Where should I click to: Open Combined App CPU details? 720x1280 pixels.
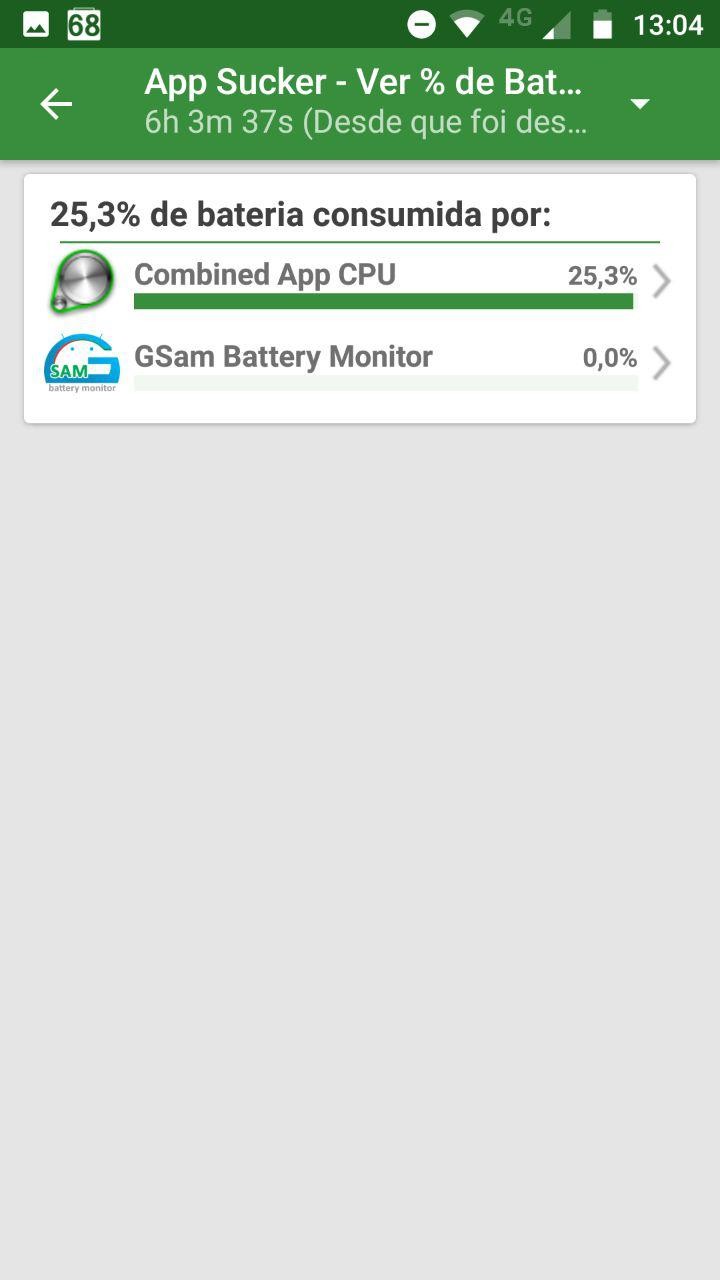tap(360, 282)
